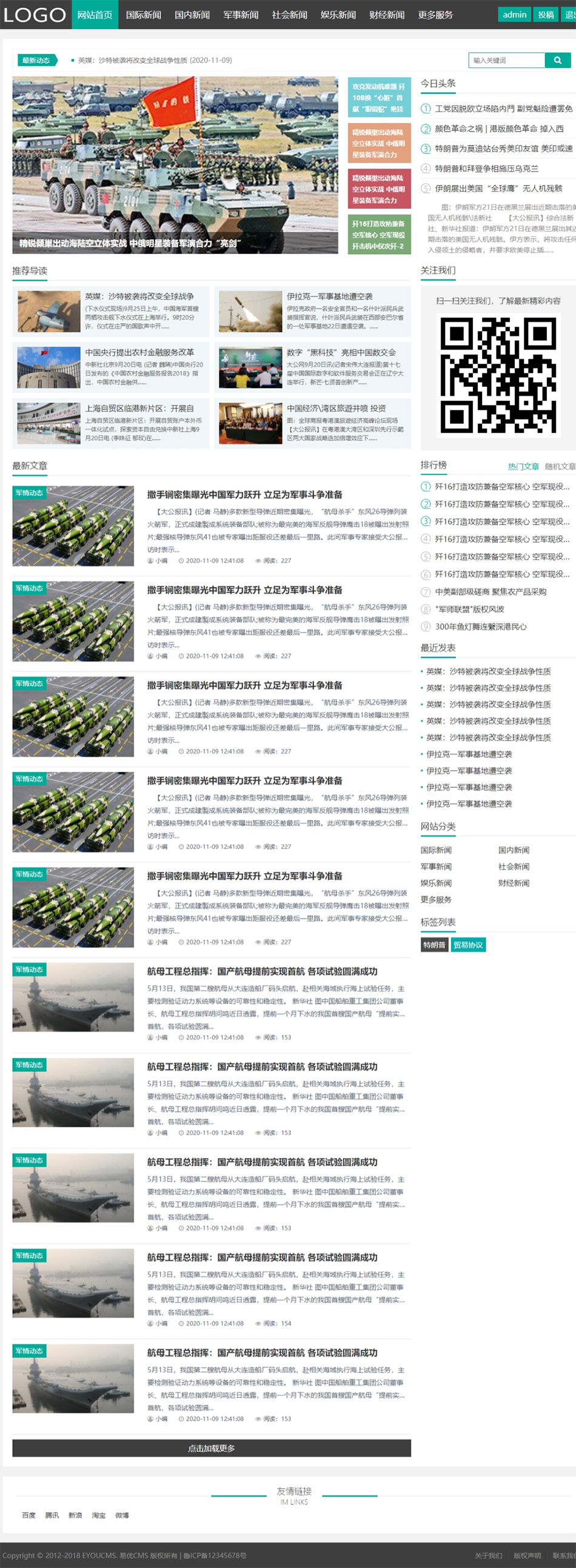The width and height of the screenshot is (576, 1568).
Task: Select the 贸易协议 tag
Action: [467, 945]
